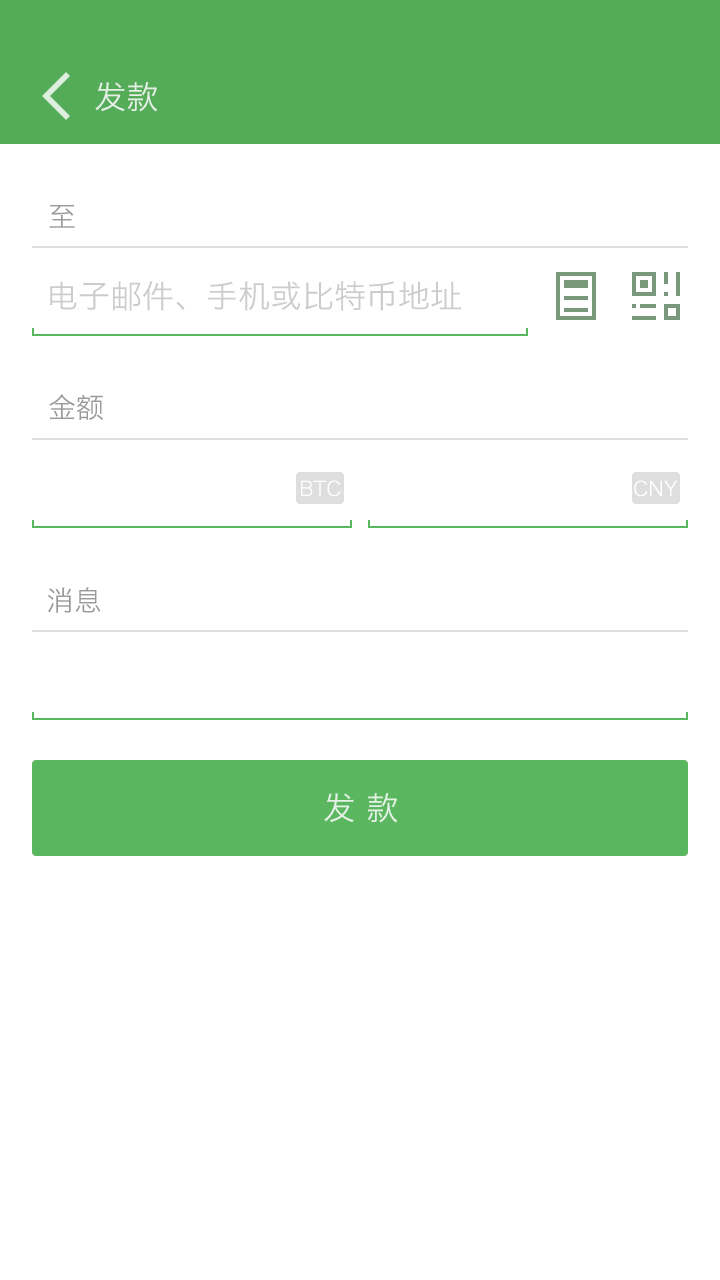
Task: Tap the green 发款 send button
Action: click(360, 808)
